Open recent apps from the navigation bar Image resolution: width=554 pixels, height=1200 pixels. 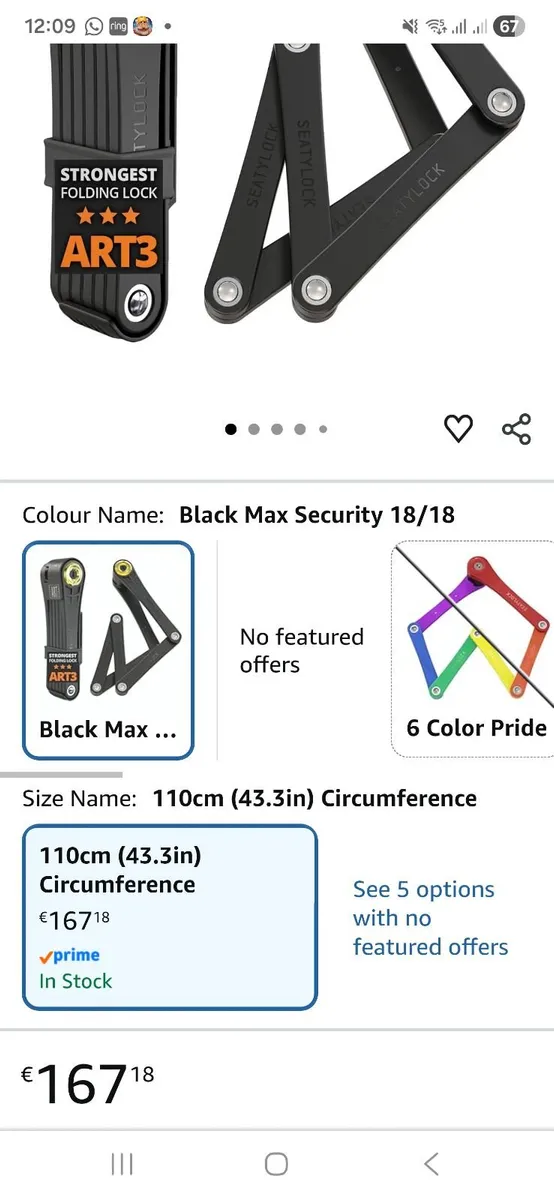pos(122,1163)
